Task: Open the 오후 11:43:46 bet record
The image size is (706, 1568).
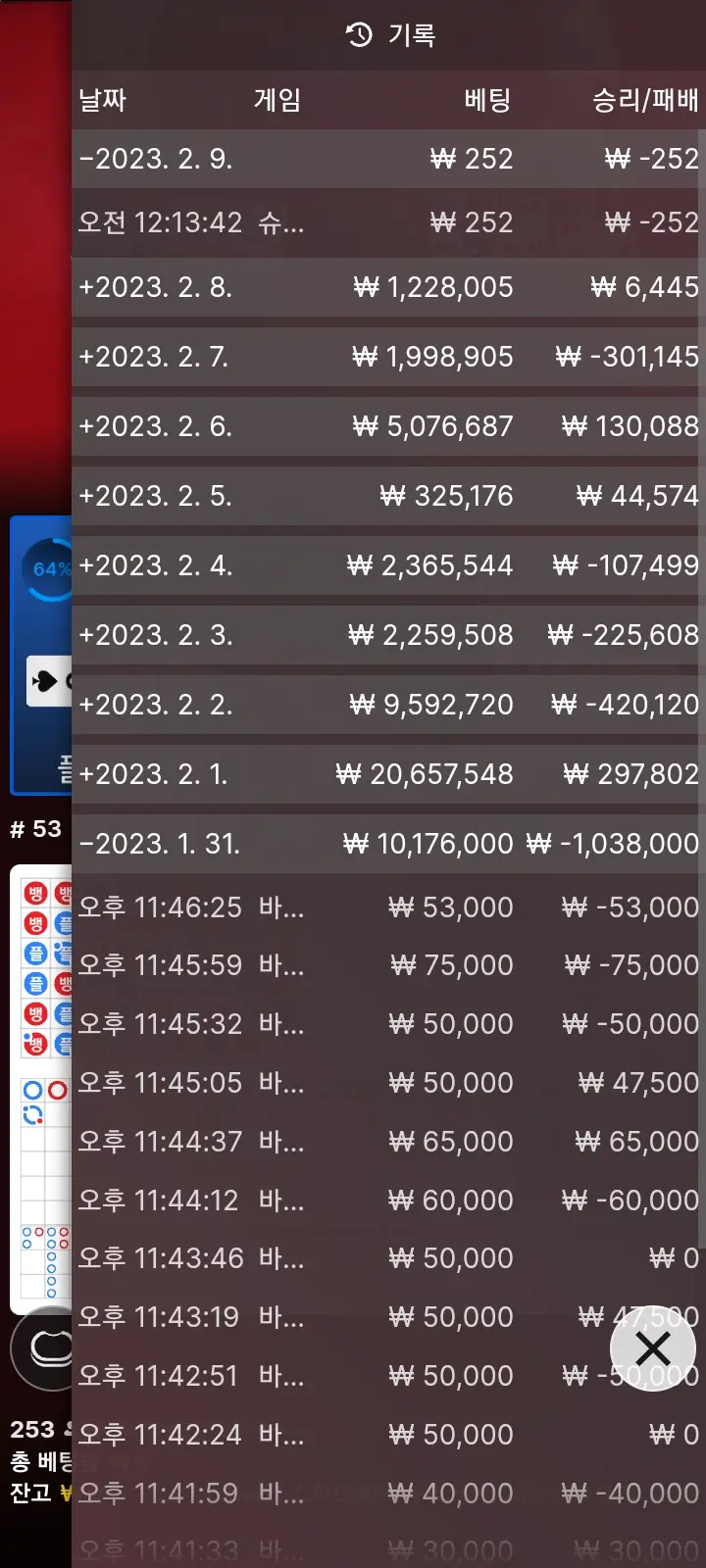Action: click(388, 1258)
